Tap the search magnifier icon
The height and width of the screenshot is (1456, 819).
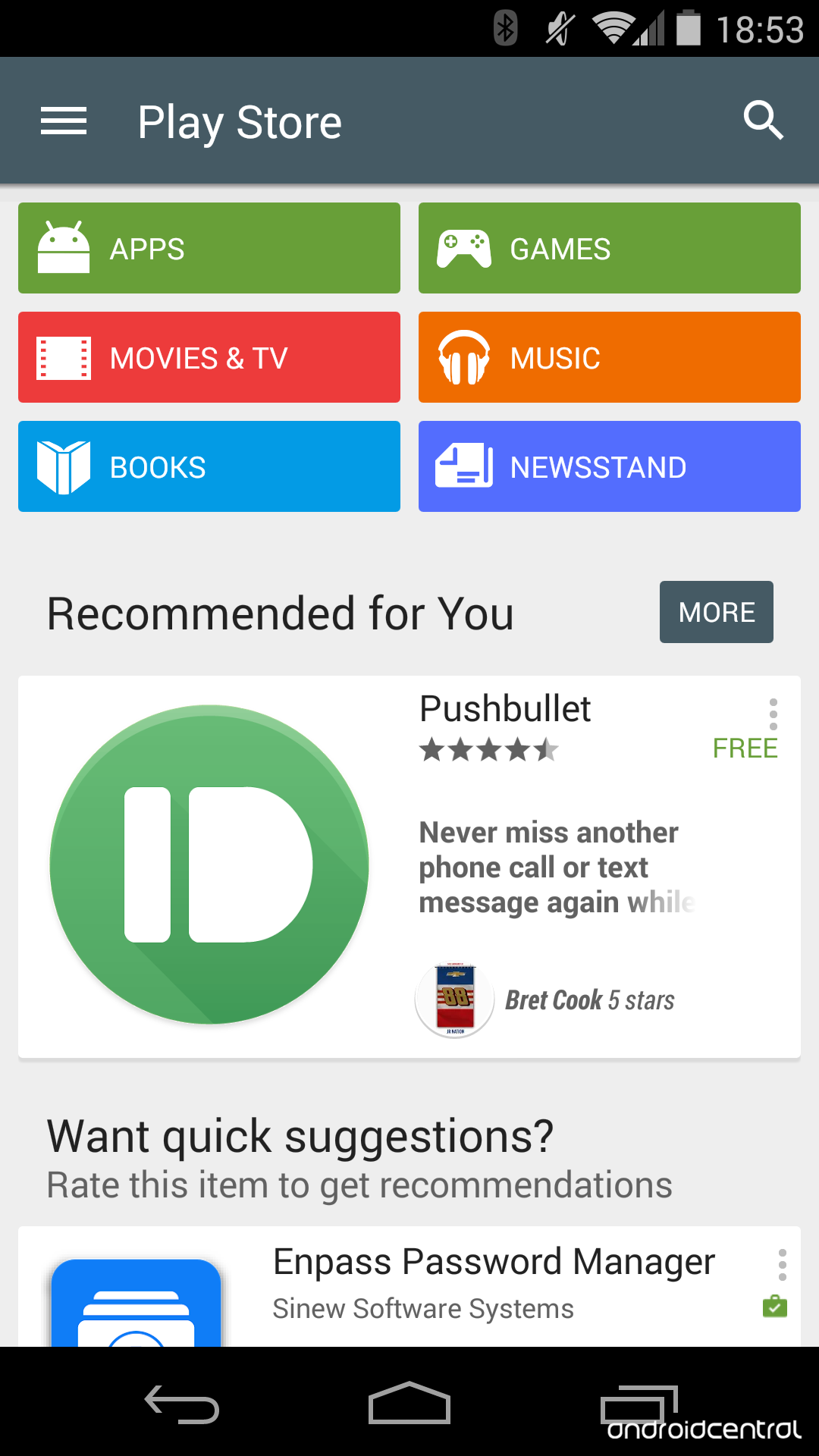coord(763,120)
